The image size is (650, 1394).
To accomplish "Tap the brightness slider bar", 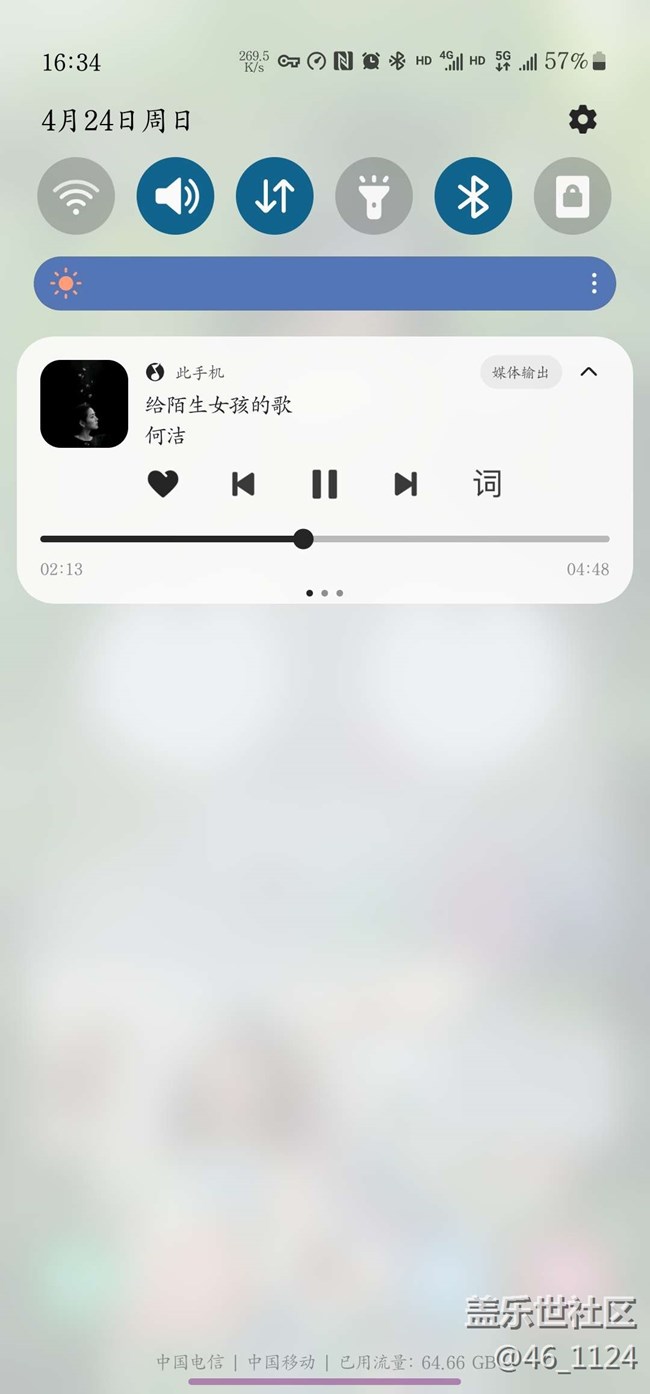I will 325,284.
